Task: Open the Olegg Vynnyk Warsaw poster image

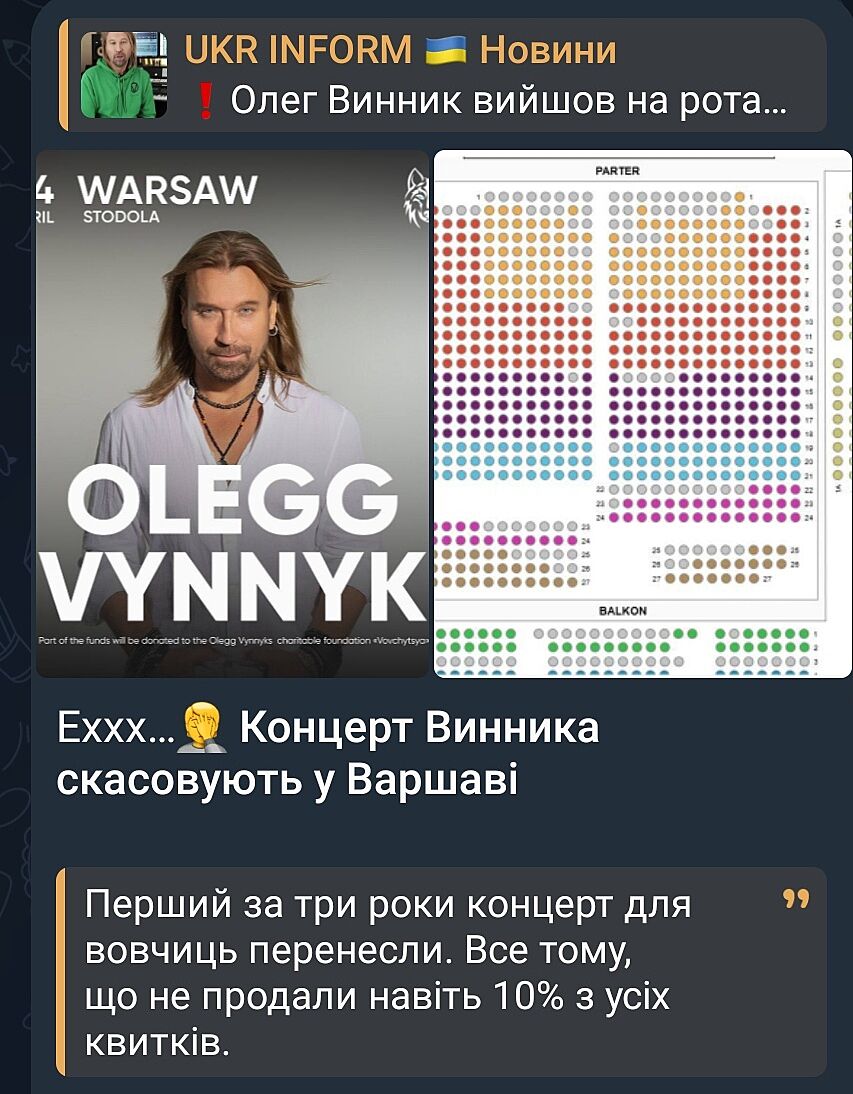Action: (x=232, y=413)
